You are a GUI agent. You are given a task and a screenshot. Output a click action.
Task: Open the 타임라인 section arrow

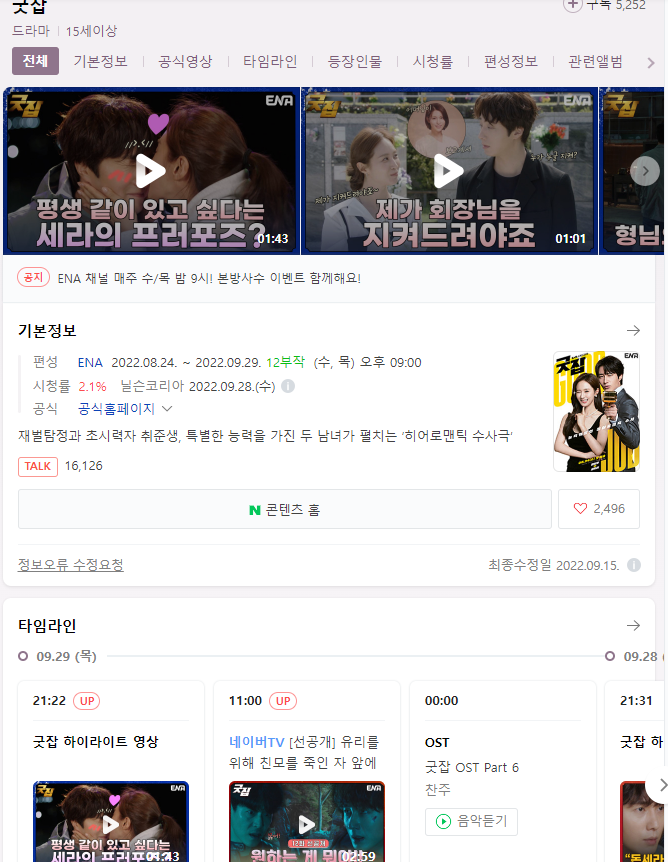[x=632, y=625]
